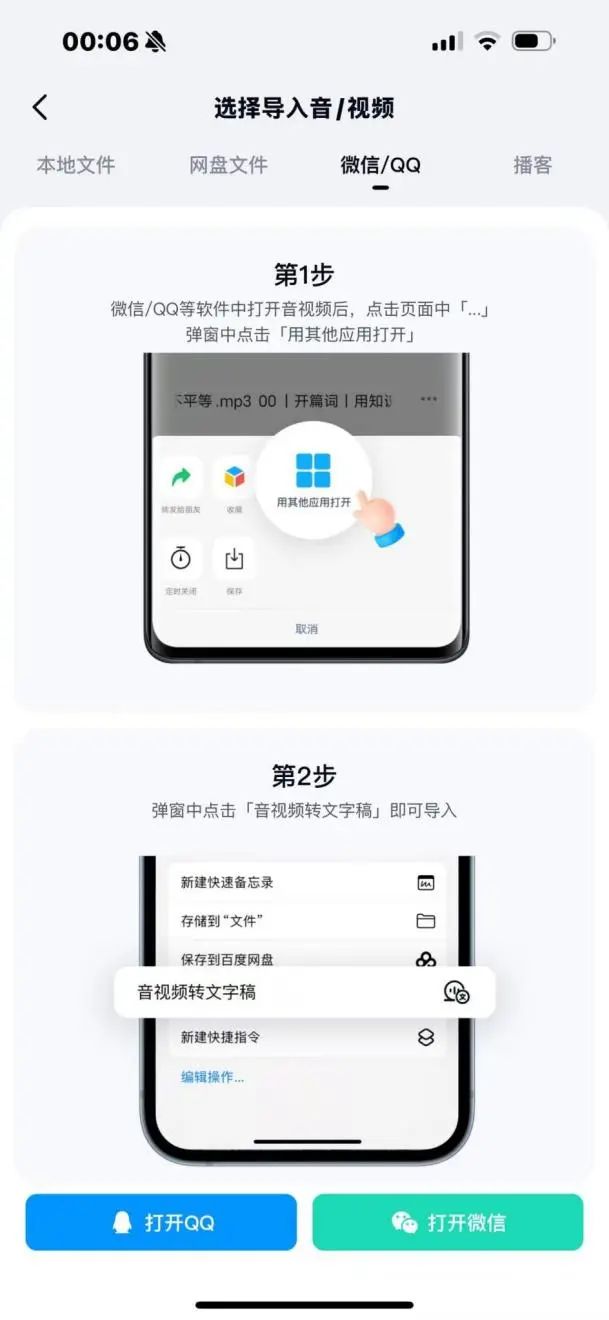Switch to the 网盘文件 tab
Screen dimensions: 609x1320
228,165
